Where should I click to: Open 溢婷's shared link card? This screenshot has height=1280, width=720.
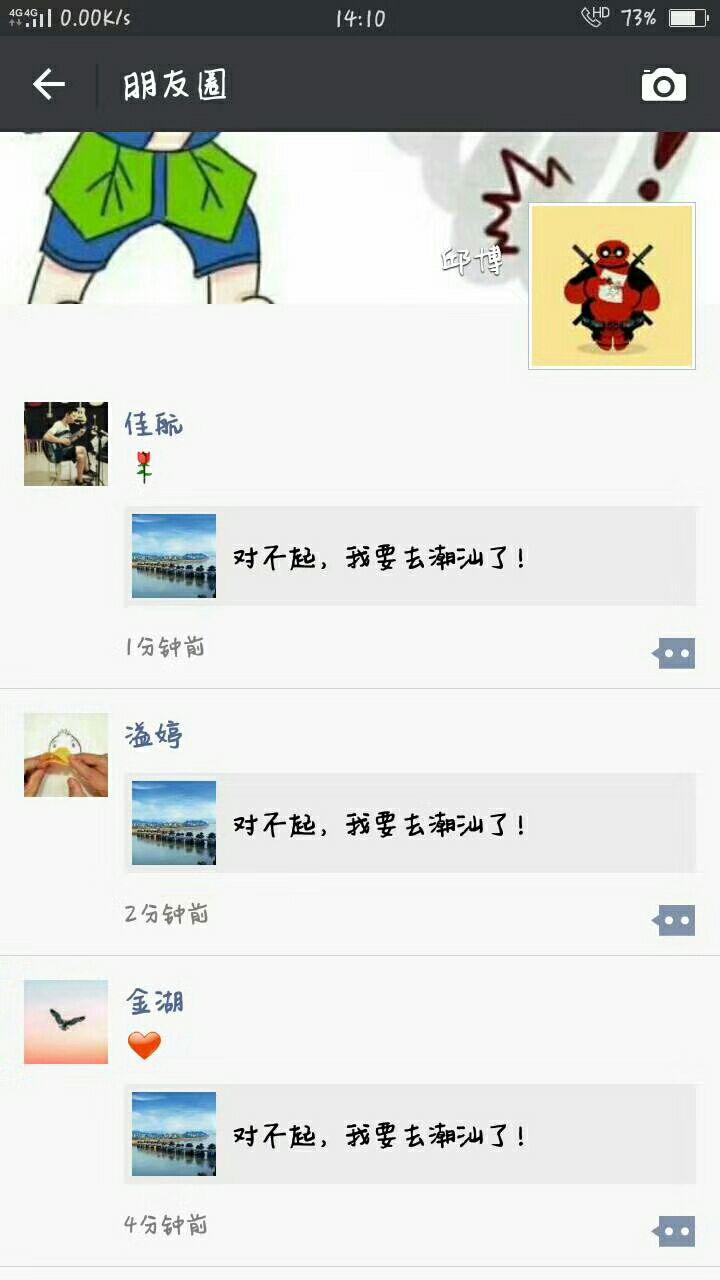(x=410, y=823)
